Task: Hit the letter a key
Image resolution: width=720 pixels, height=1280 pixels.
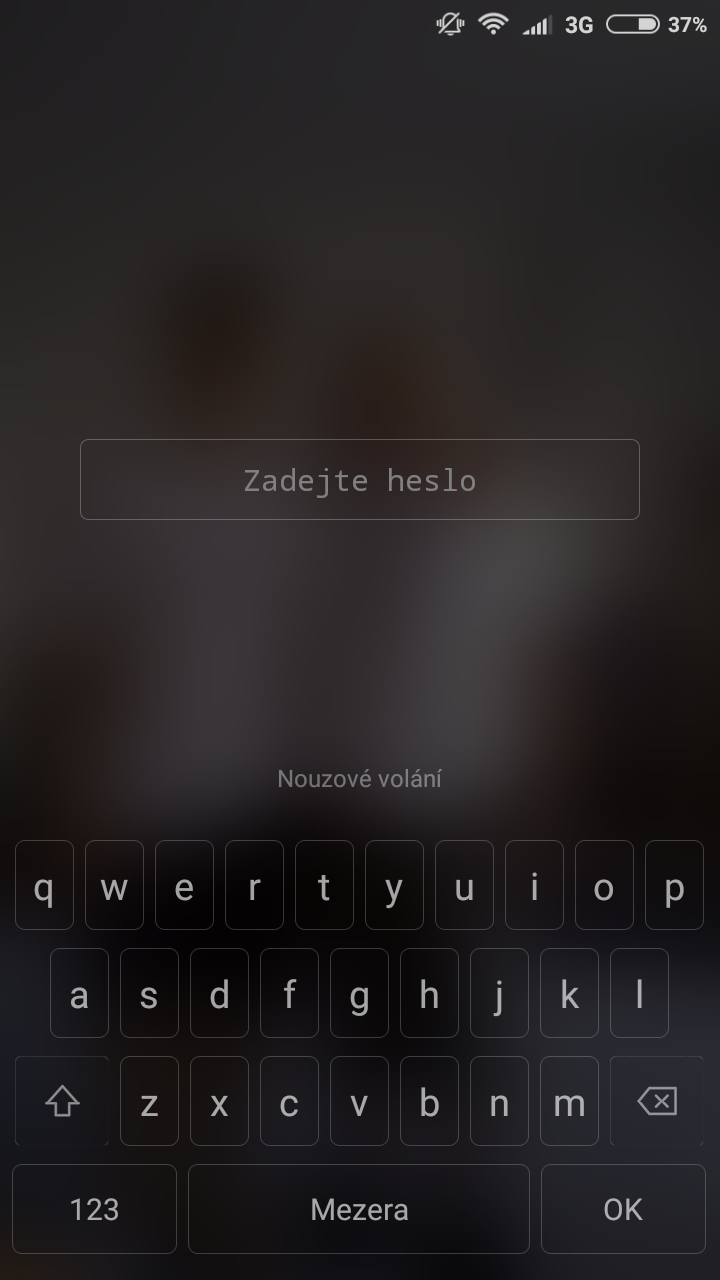Action: (x=79, y=994)
